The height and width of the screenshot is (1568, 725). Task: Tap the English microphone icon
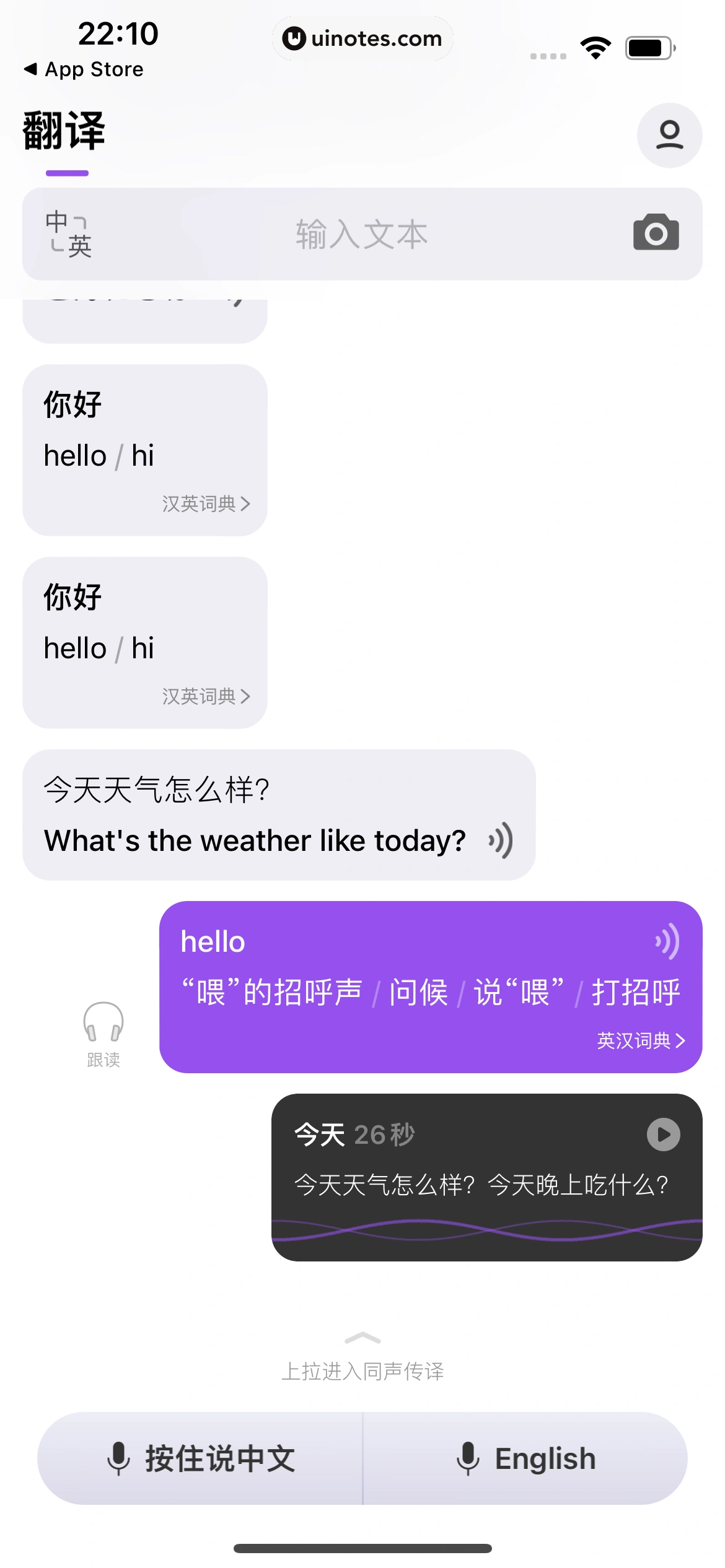[x=468, y=1458]
